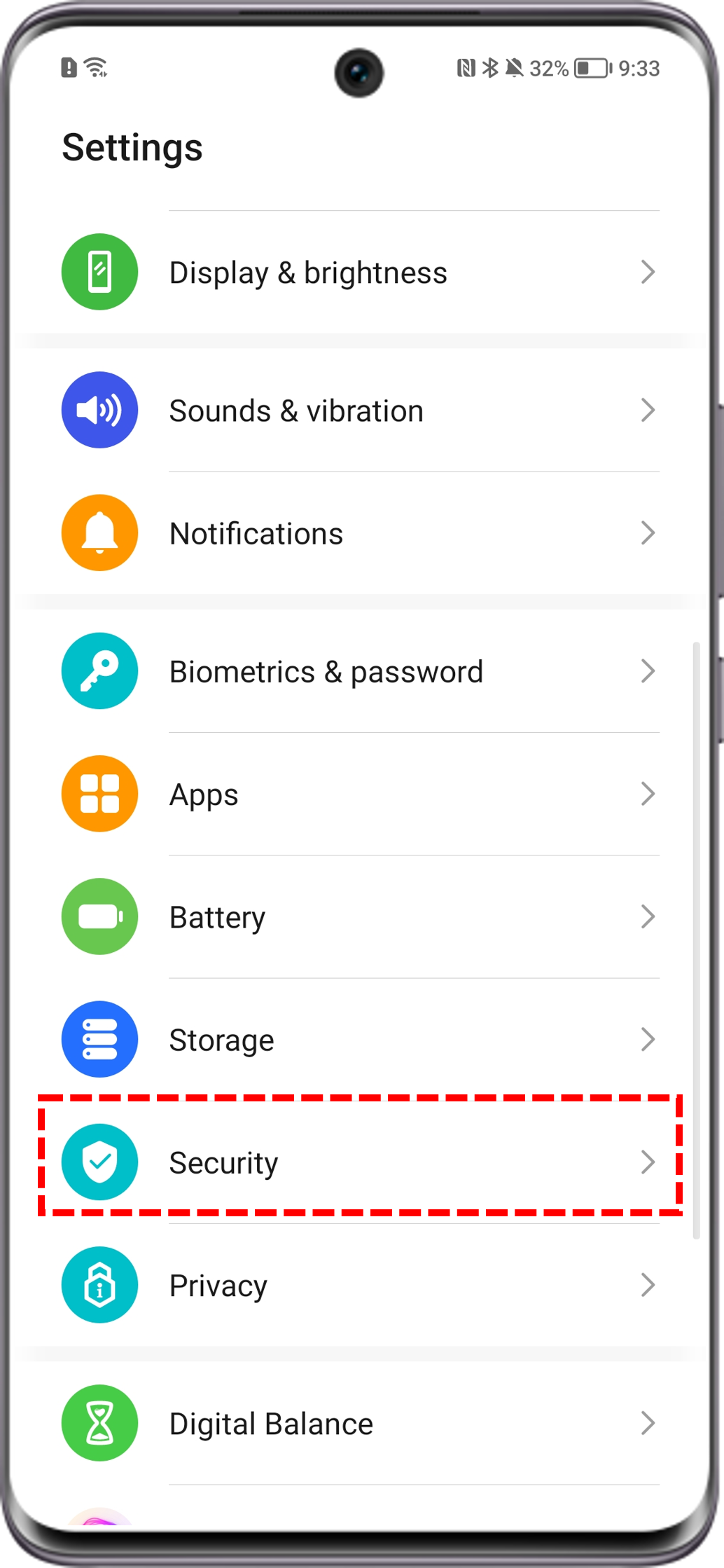Open Display & brightness settings
The width and height of the screenshot is (724, 1568).
[x=361, y=273]
